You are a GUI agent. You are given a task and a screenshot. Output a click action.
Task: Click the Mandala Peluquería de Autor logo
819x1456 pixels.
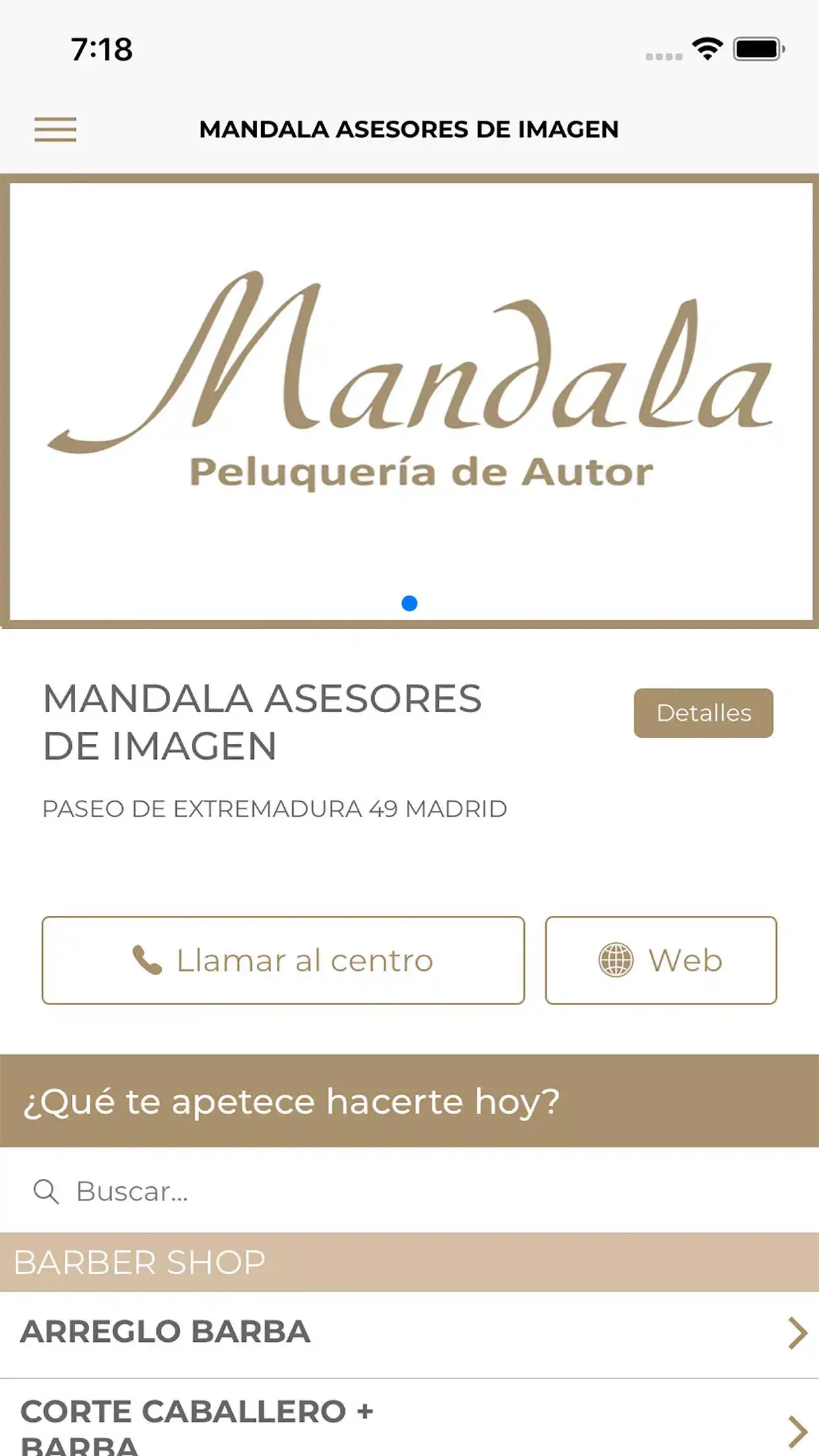point(409,396)
